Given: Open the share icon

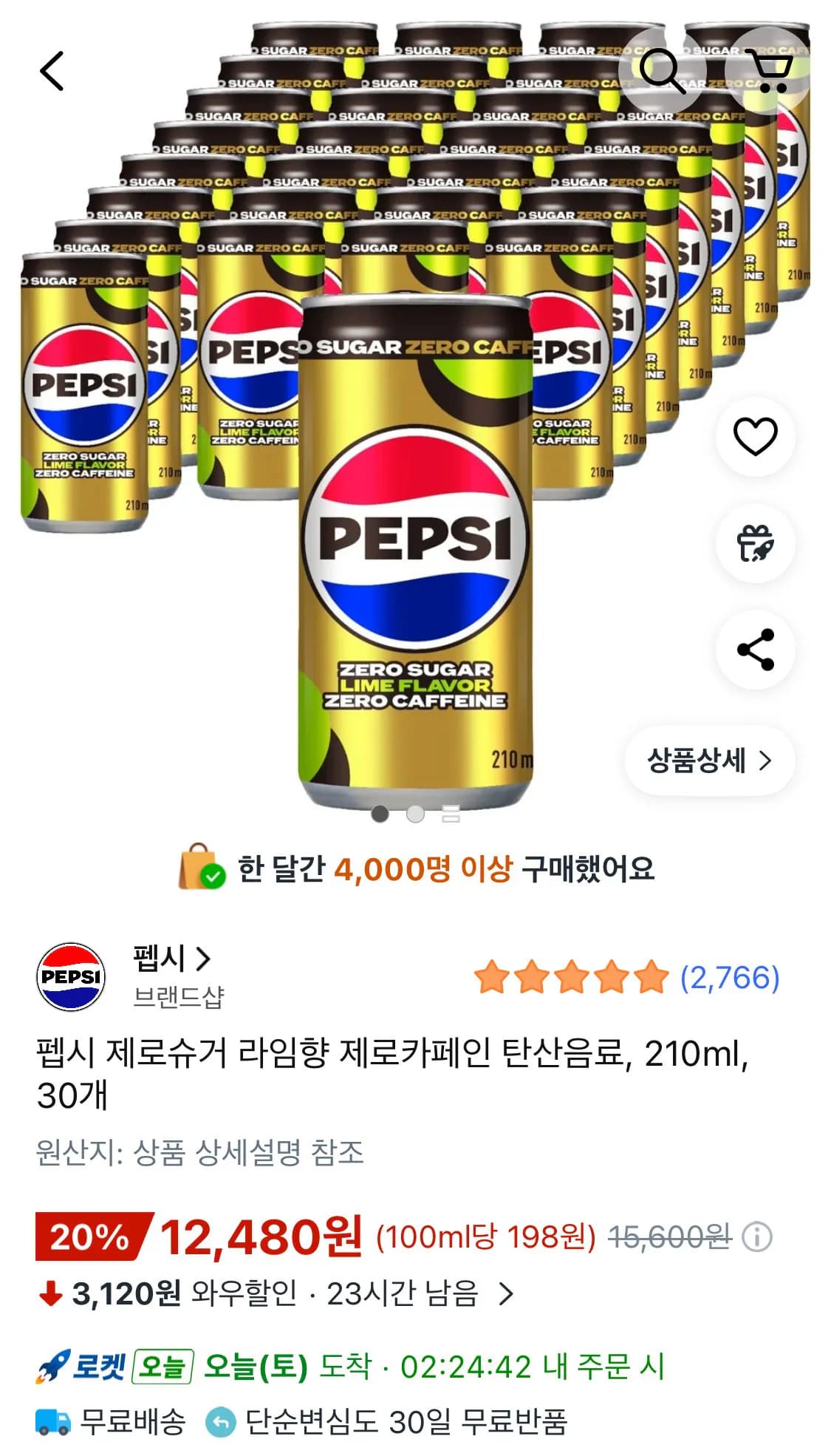Looking at the screenshot, I should pyautogui.click(x=755, y=649).
